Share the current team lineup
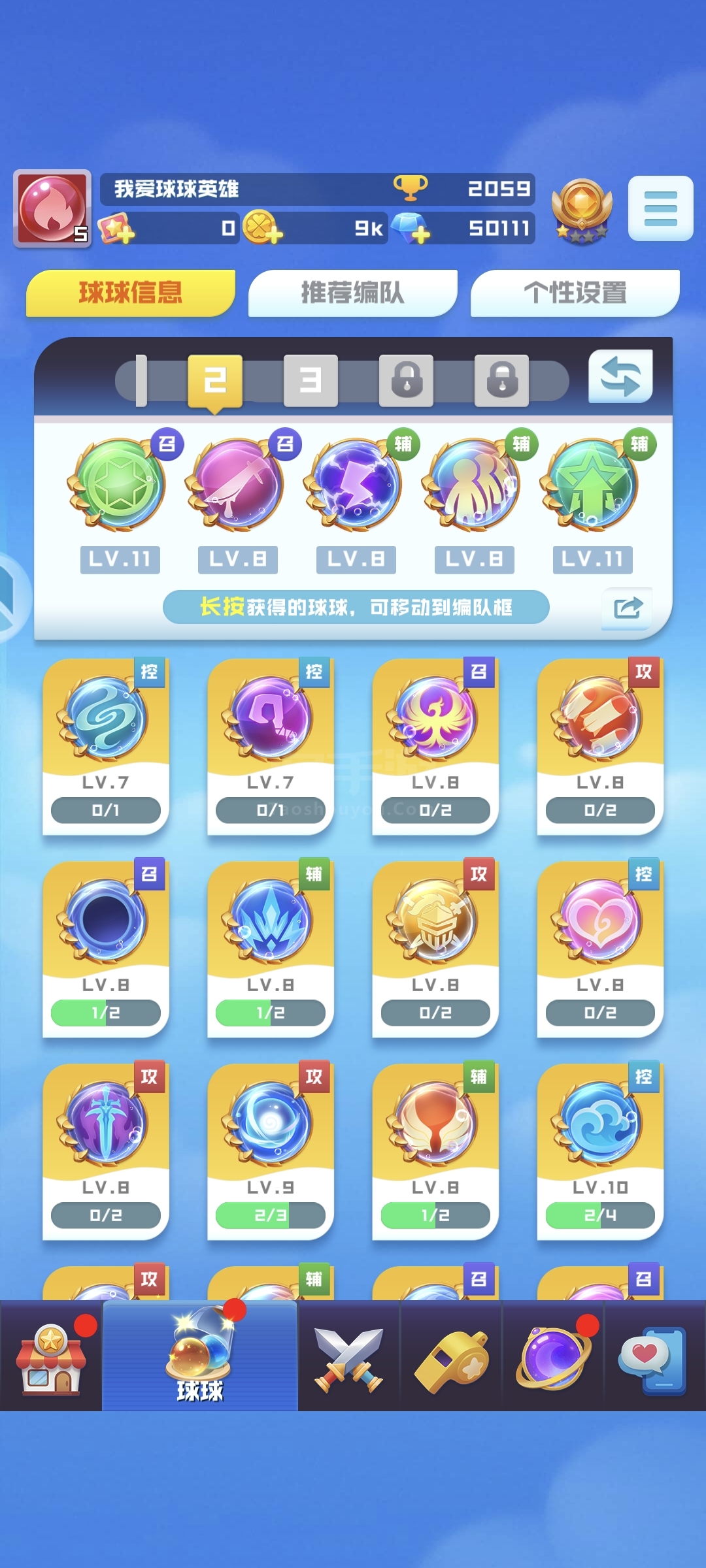The height and width of the screenshot is (1568, 706). point(627,608)
